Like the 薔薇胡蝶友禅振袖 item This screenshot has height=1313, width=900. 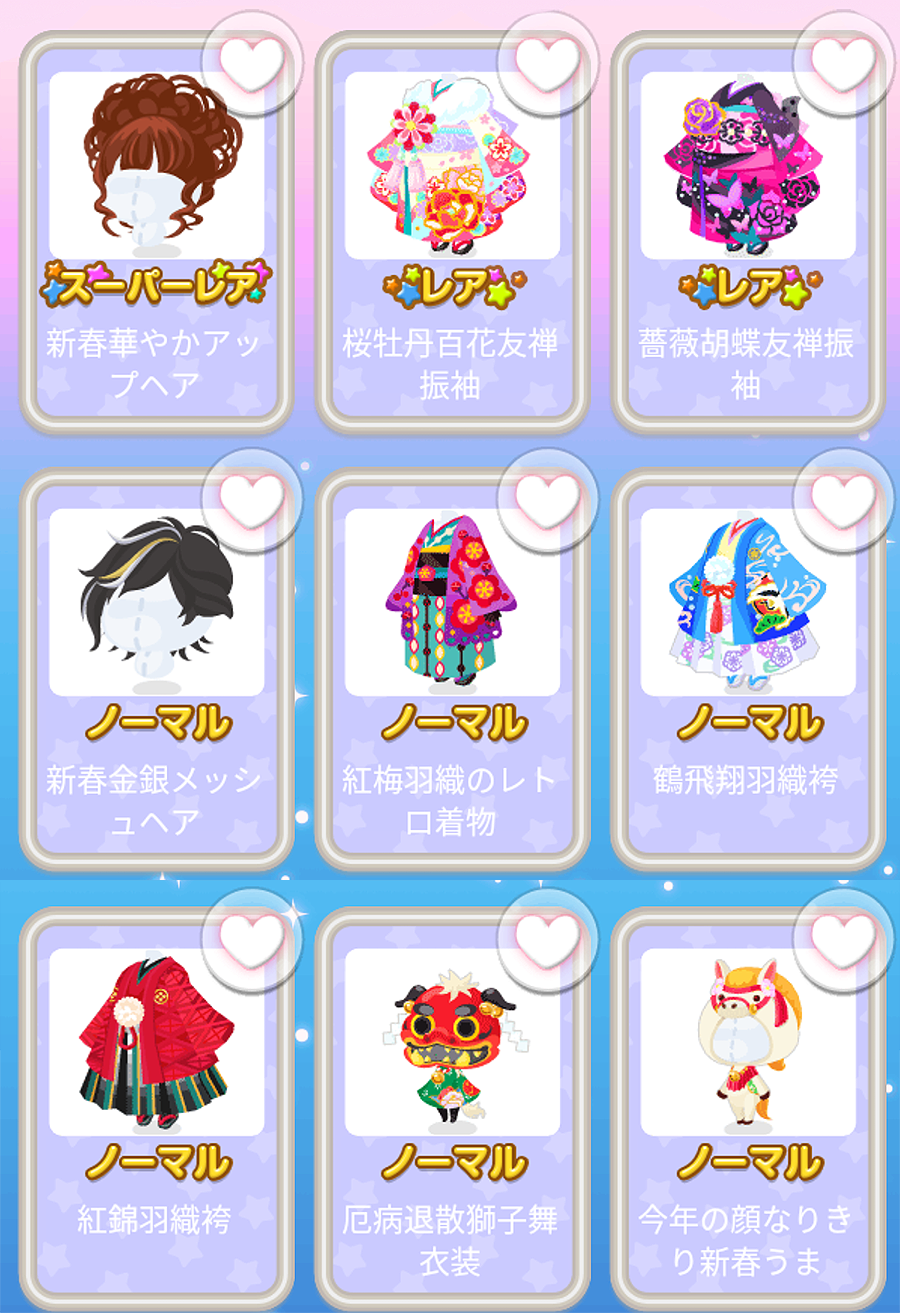(843, 60)
